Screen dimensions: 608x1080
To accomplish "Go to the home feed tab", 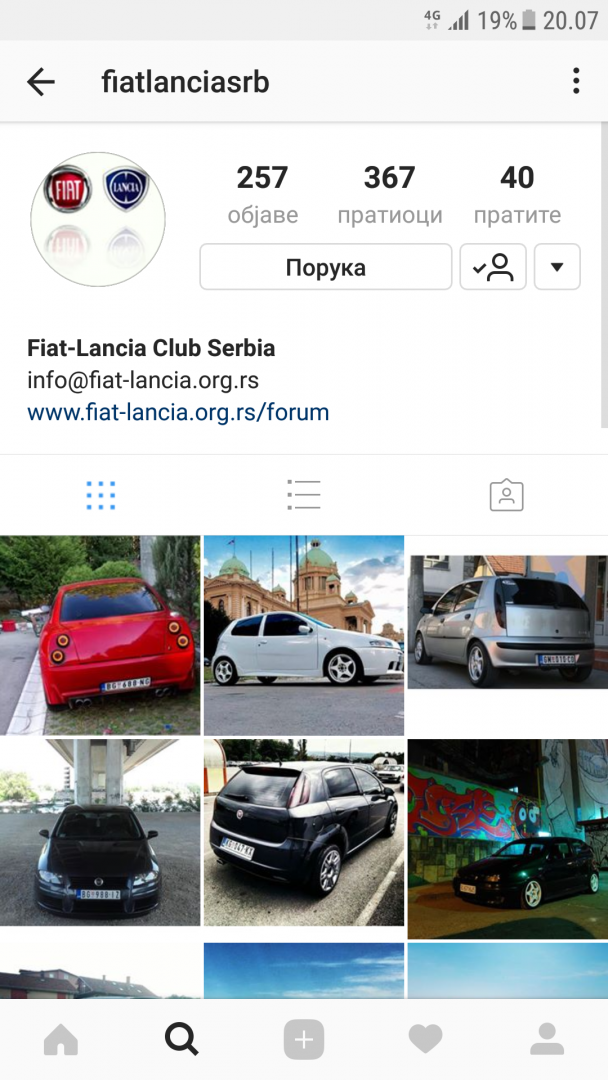I will [61, 1039].
